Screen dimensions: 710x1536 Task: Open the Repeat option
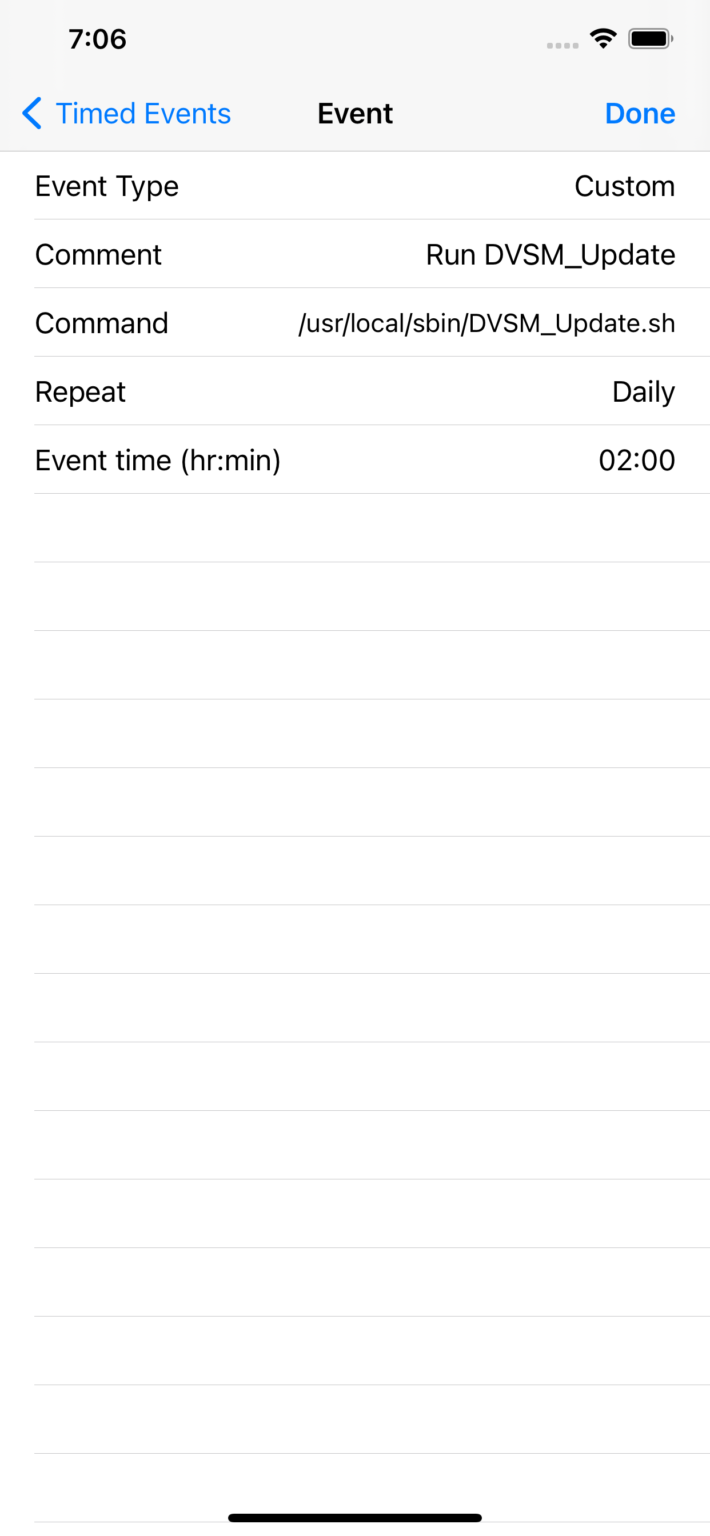click(x=355, y=392)
